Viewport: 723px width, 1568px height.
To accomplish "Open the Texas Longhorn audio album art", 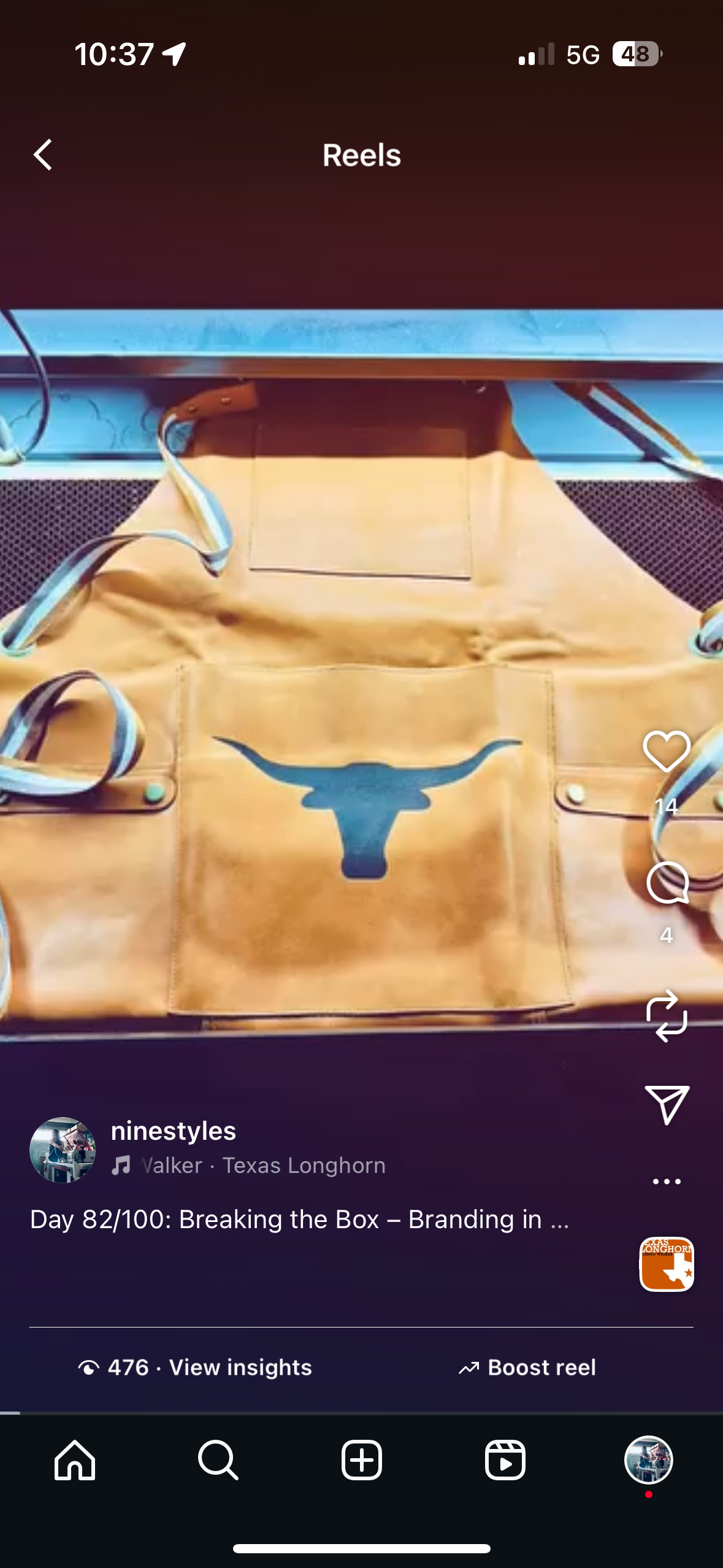I will pyautogui.click(x=667, y=1264).
